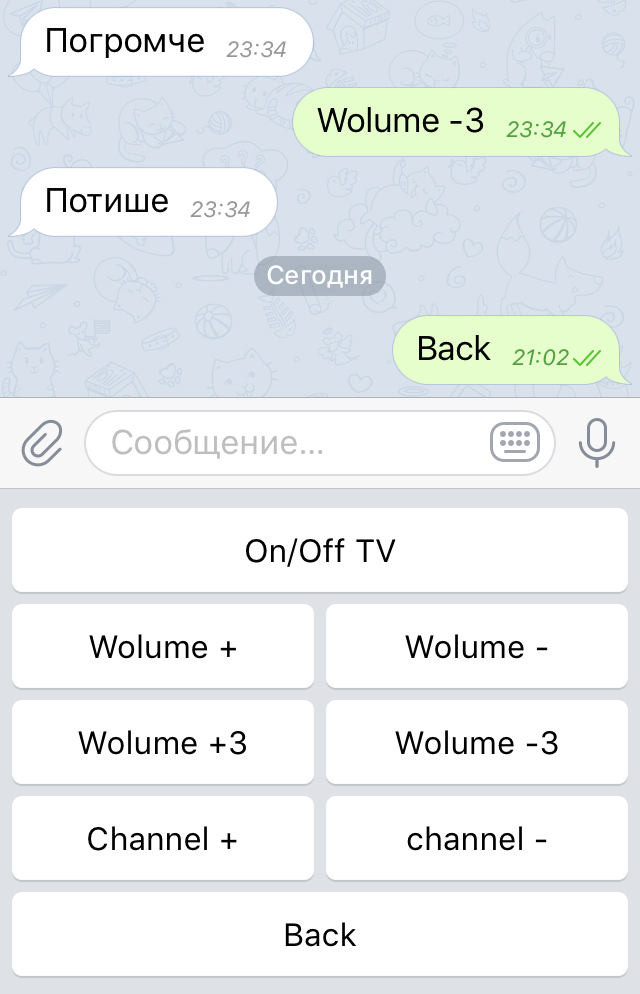
Task: Choose the Wolume +3 button
Action: (163, 742)
